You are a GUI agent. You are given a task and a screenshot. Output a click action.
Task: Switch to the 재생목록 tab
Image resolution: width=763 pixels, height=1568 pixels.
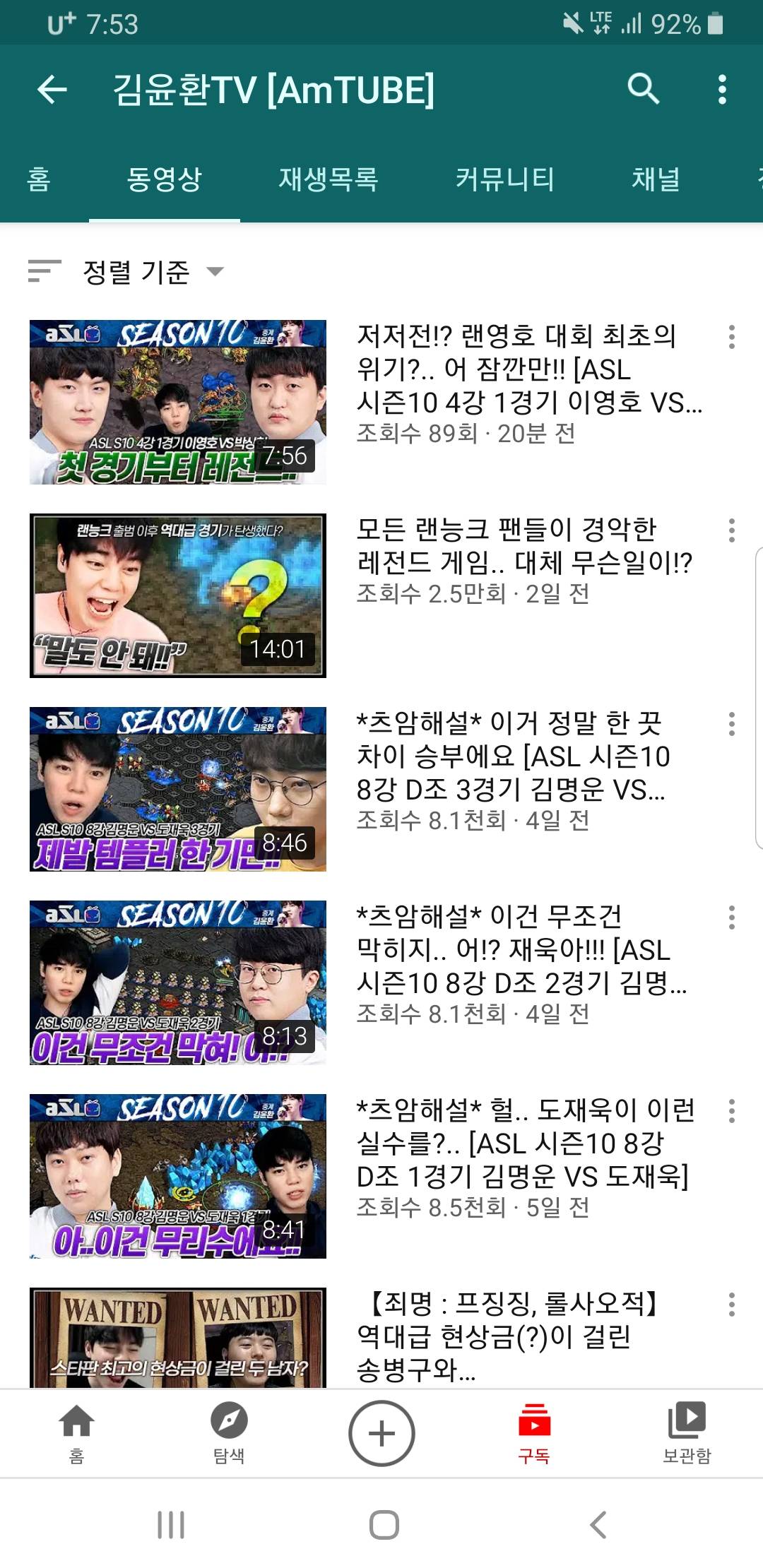tap(329, 179)
